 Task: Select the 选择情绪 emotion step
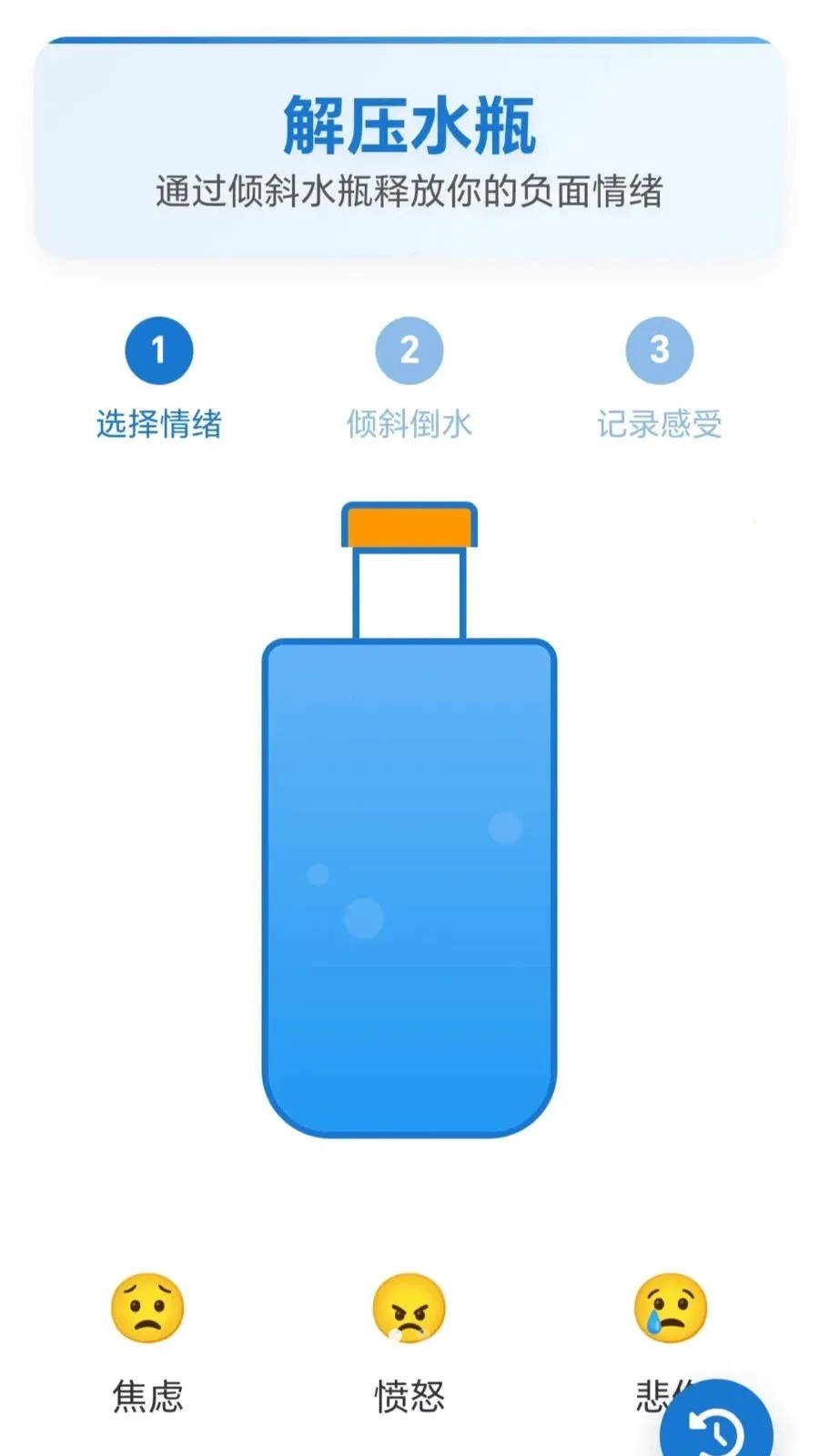160,421
